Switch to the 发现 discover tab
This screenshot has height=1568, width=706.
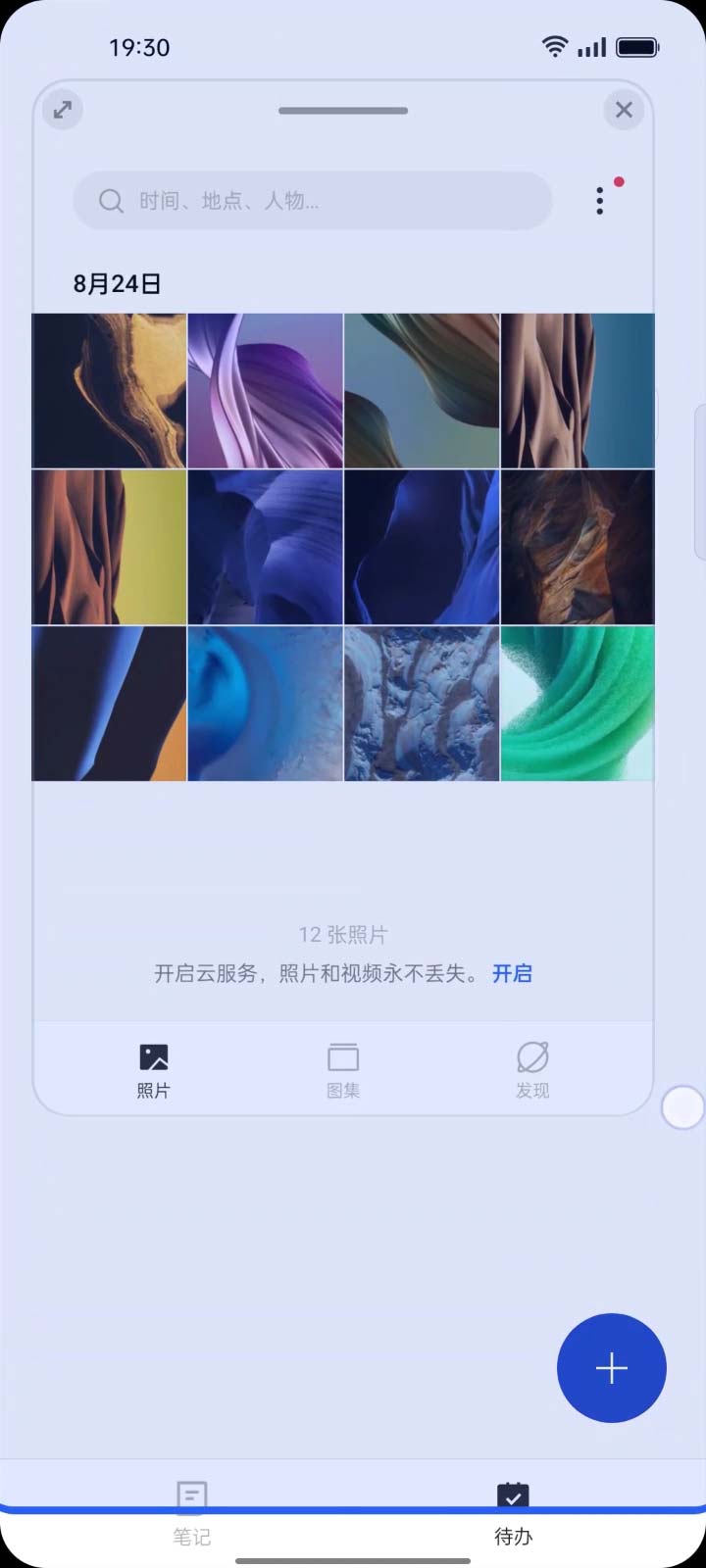pos(532,1070)
